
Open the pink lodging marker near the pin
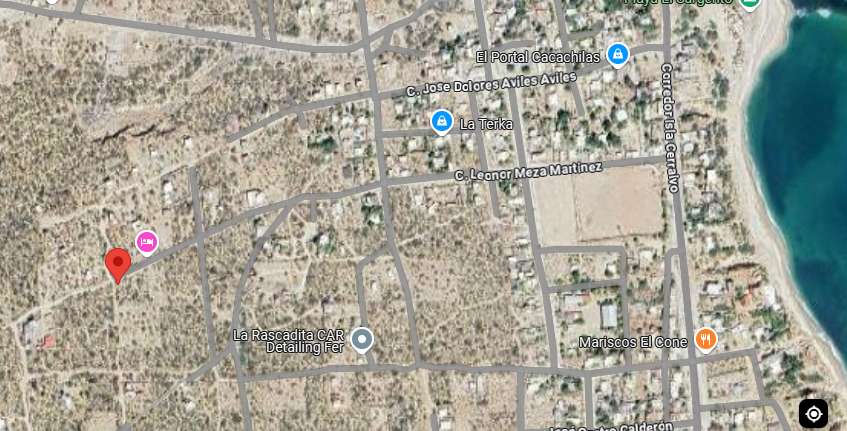pos(146,242)
